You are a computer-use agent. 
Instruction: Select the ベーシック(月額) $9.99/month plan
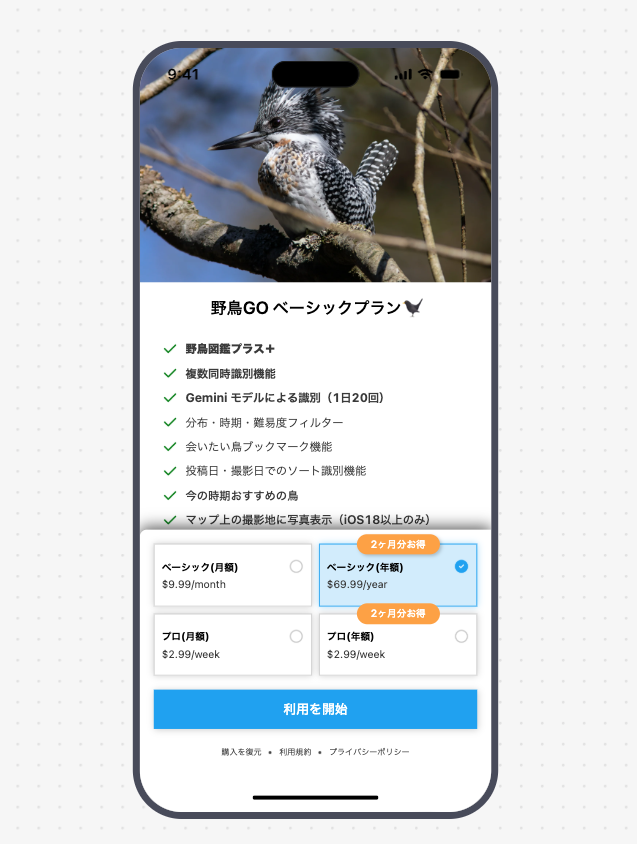point(233,575)
